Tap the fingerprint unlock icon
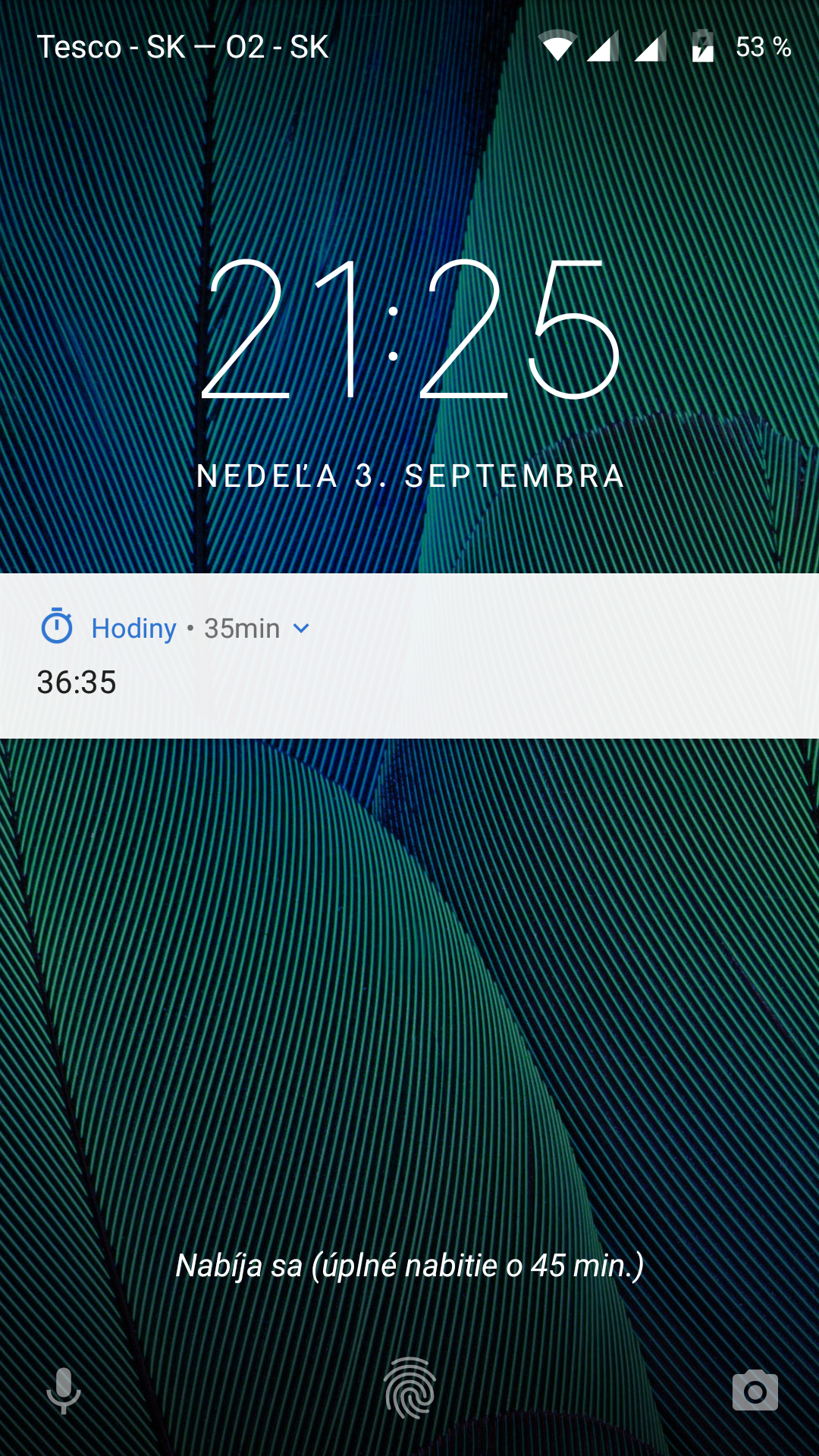 tap(409, 1388)
